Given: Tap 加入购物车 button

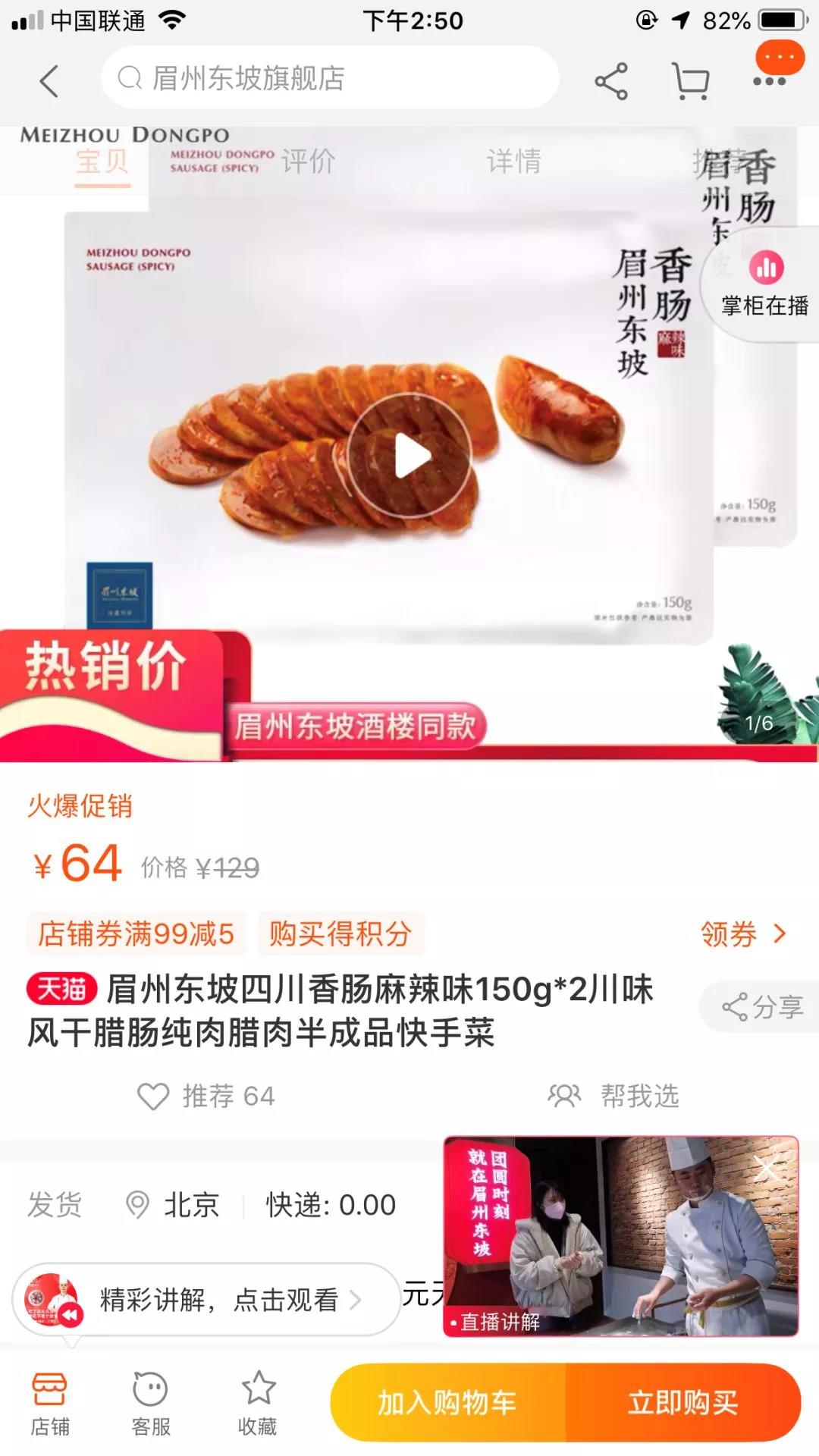Looking at the screenshot, I should click(x=448, y=1403).
